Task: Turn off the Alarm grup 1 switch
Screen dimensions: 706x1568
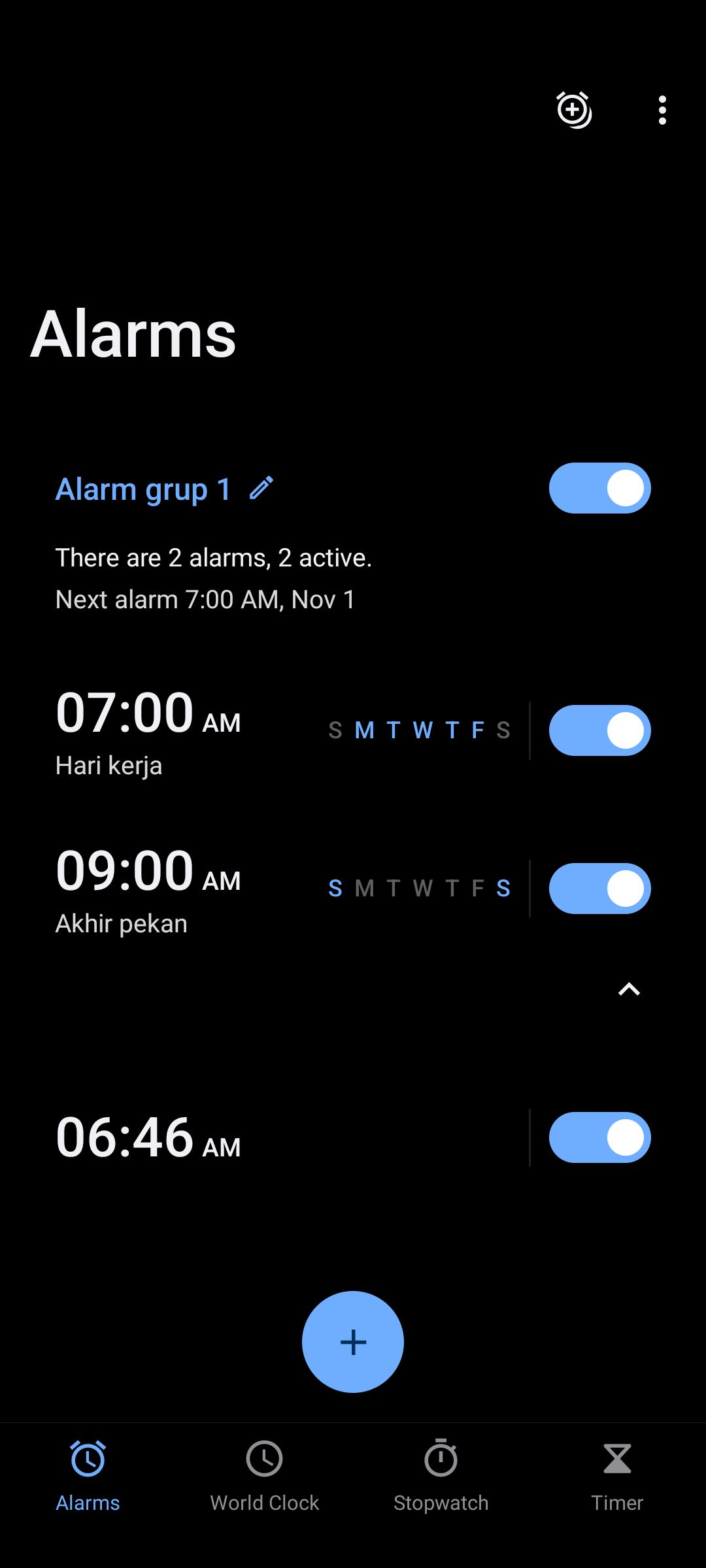Action: click(x=599, y=488)
